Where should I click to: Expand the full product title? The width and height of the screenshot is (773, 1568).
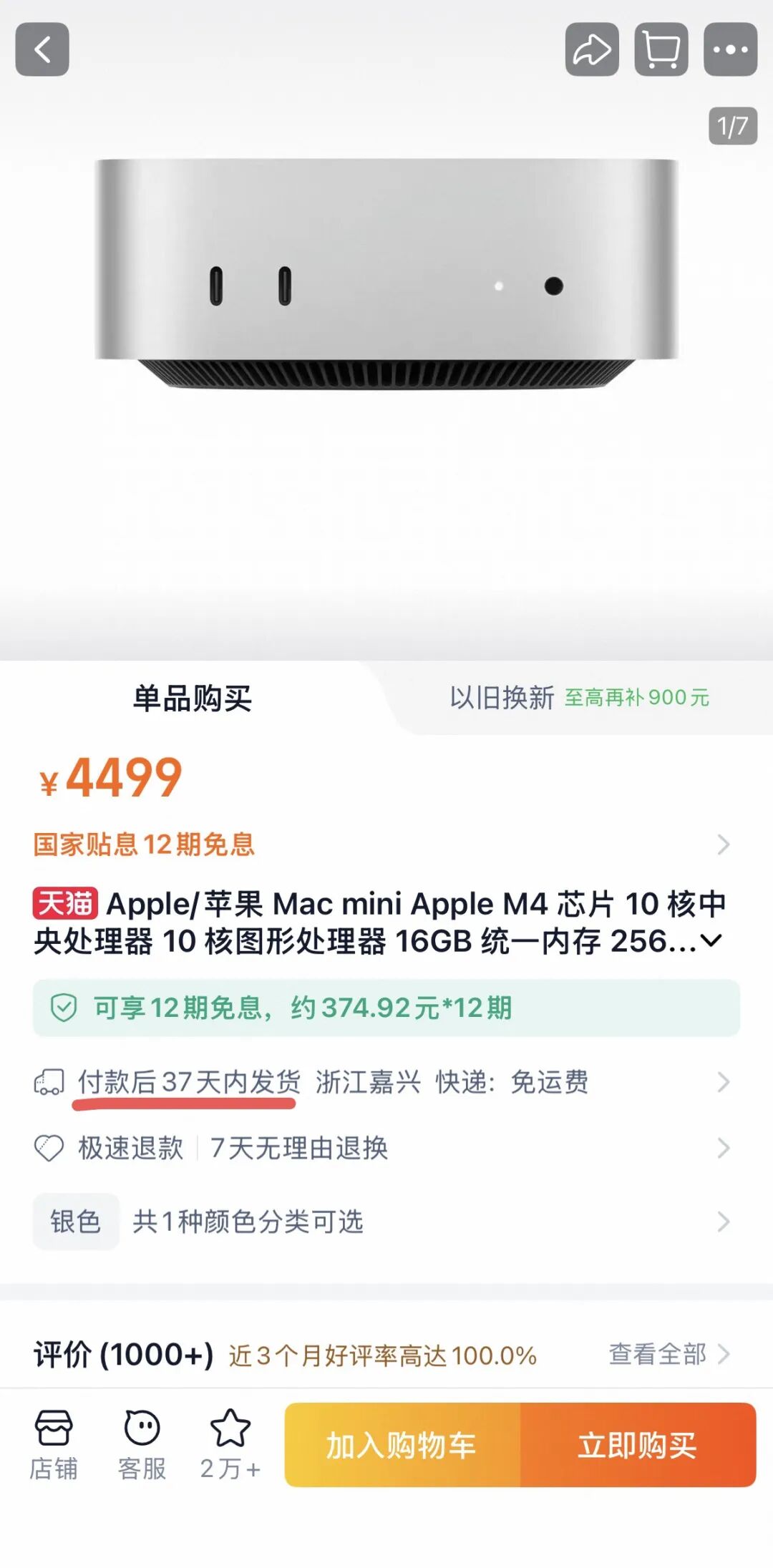tap(711, 940)
